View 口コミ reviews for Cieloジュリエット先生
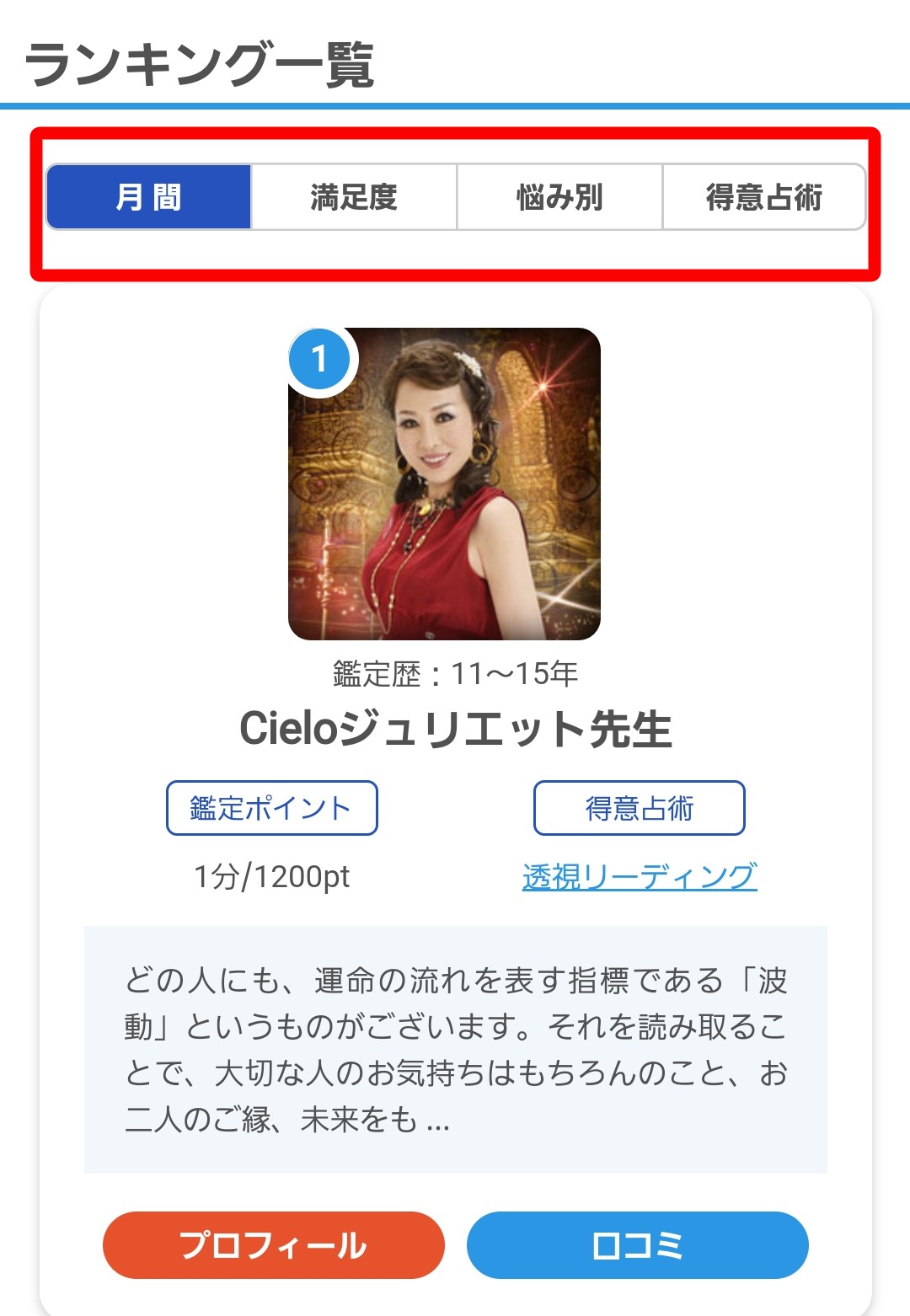Screen dimensions: 910x1316 (637, 1244)
